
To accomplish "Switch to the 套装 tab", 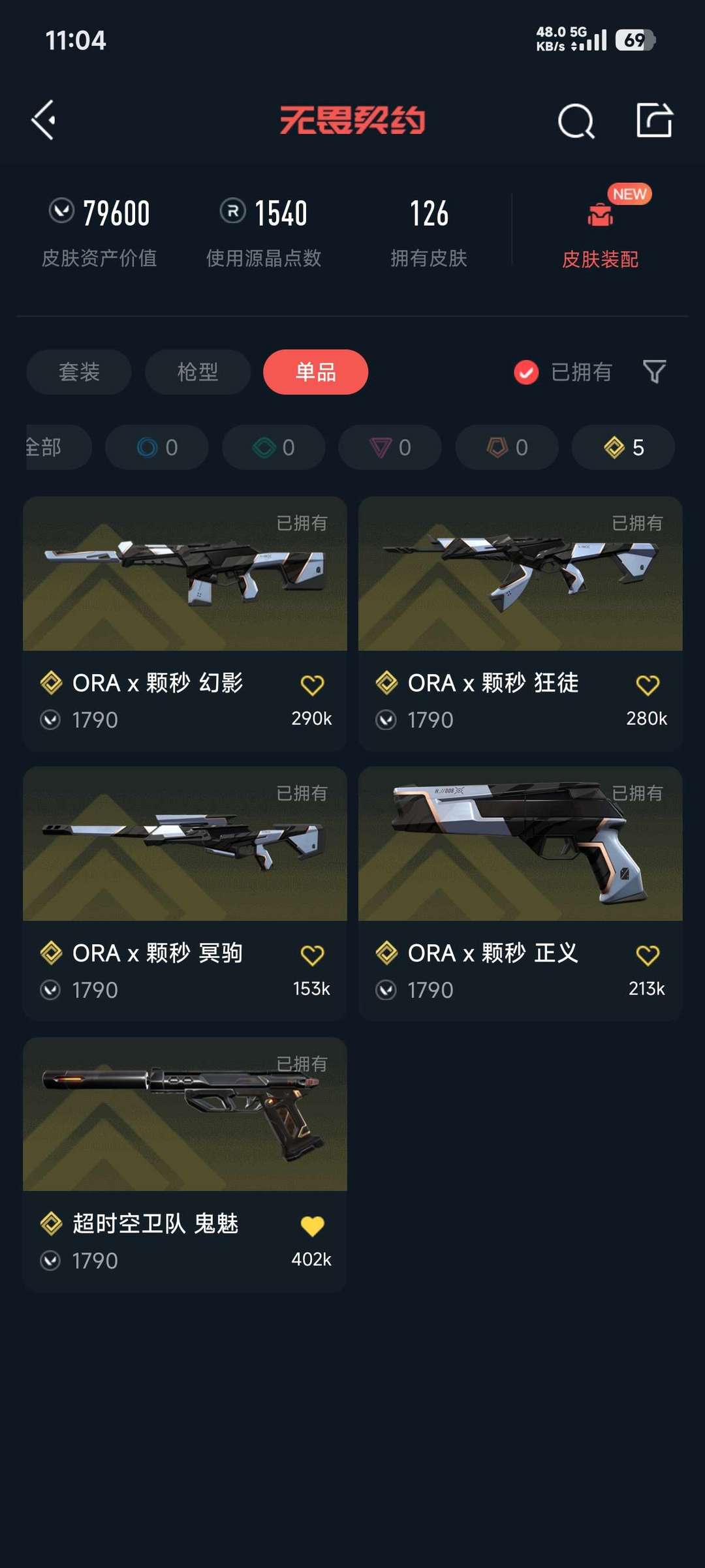I will (x=78, y=372).
